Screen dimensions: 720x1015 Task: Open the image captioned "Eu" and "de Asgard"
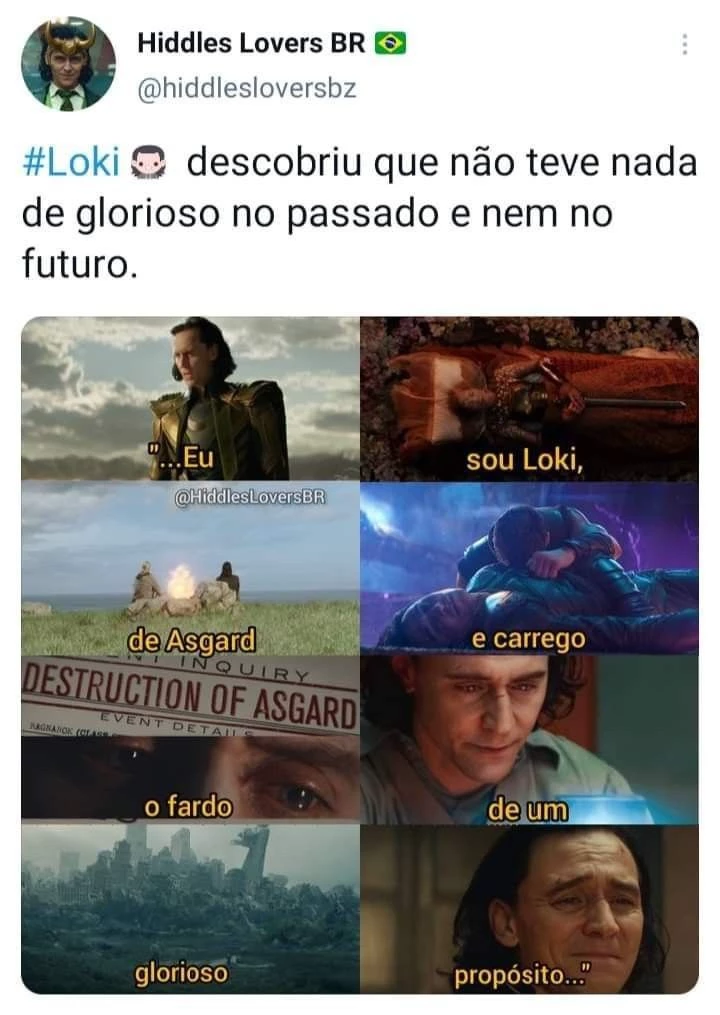point(190,486)
